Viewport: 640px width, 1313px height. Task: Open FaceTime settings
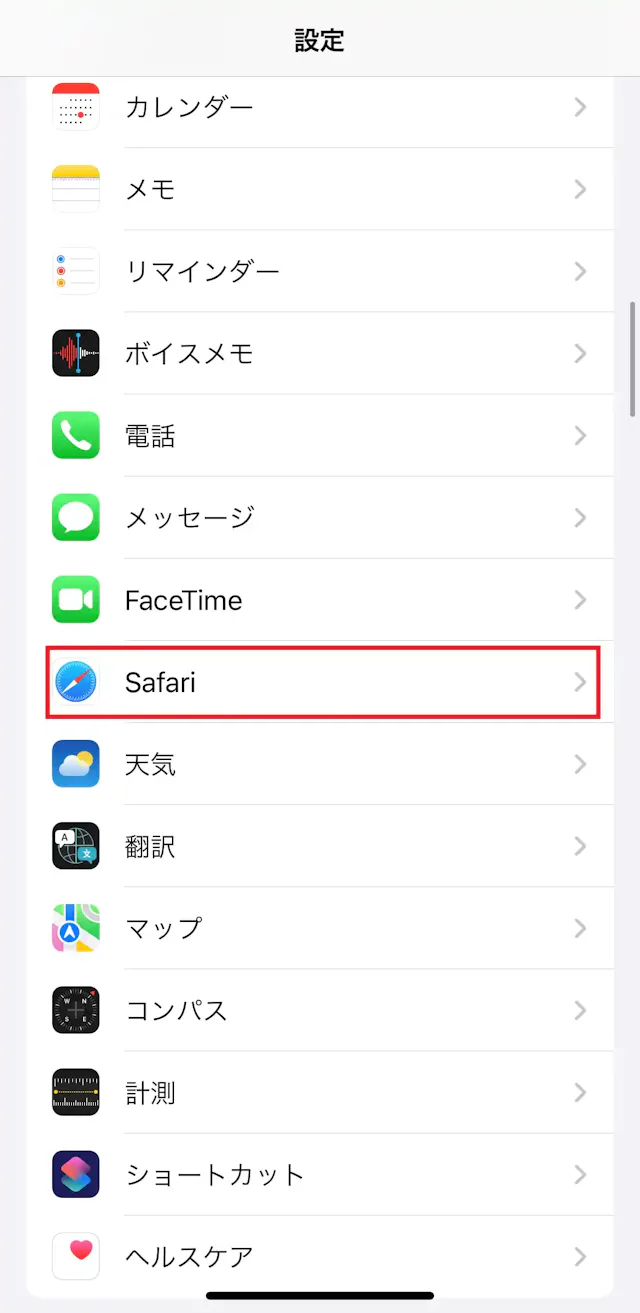point(320,600)
